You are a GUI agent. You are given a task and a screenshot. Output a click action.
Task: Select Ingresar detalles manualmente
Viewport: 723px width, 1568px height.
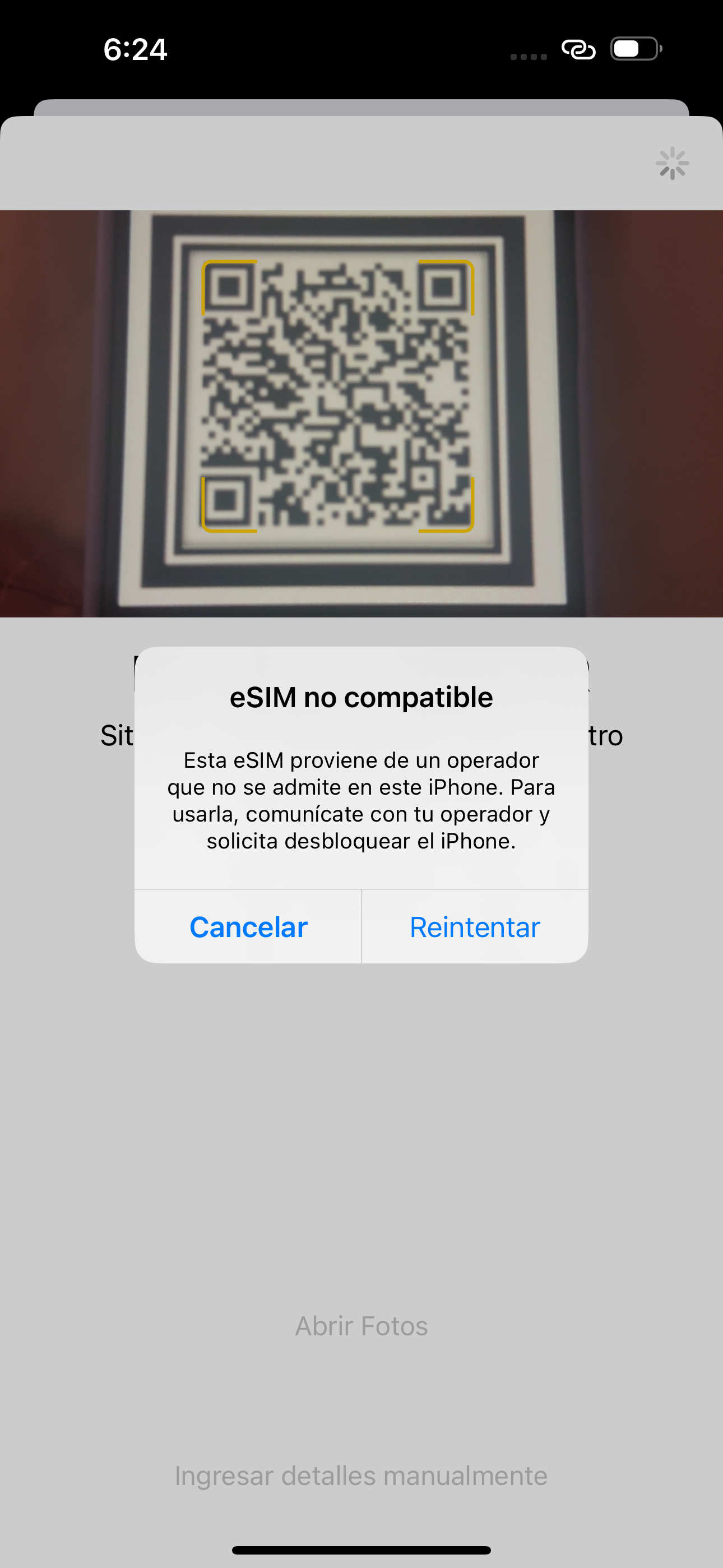tap(361, 1476)
